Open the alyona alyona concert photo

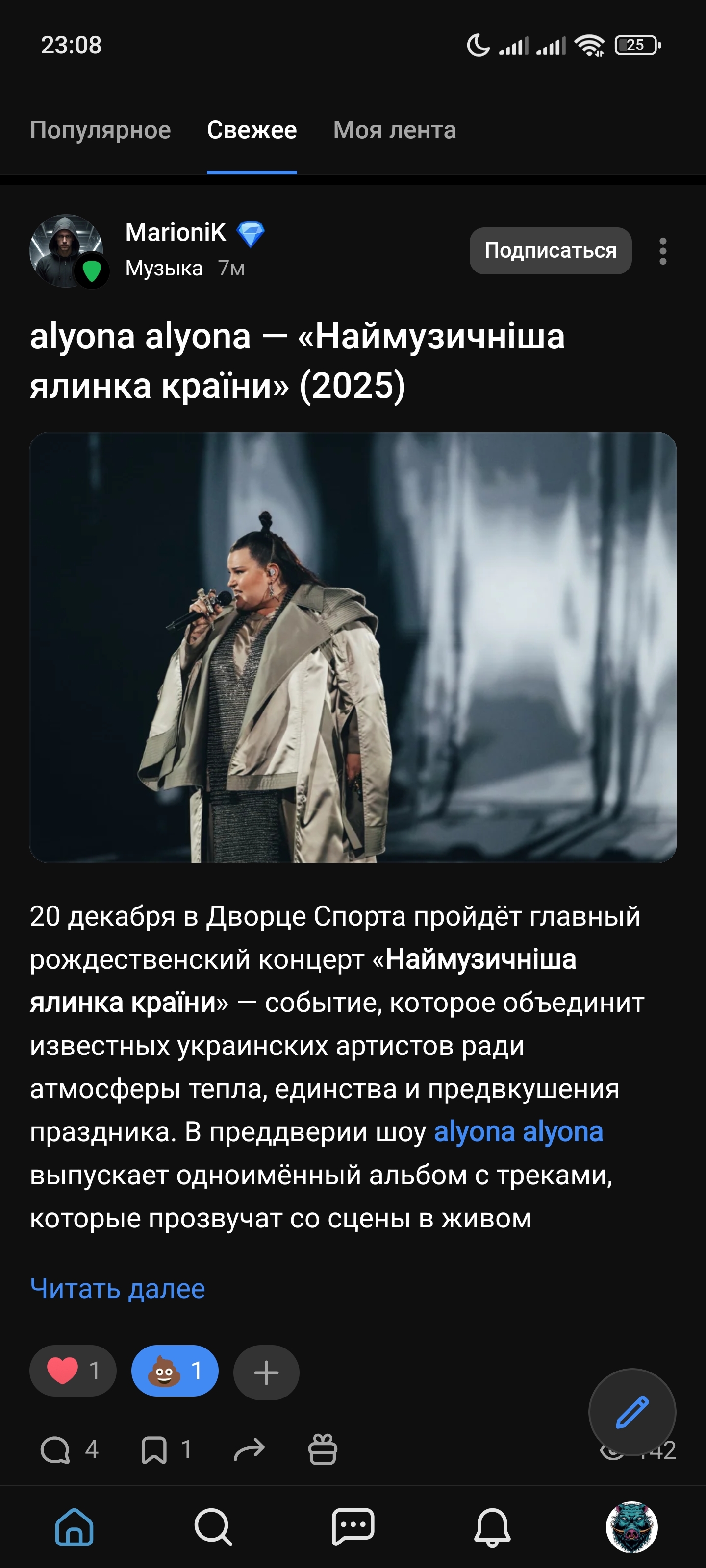pyautogui.click(x=353, y=647)
